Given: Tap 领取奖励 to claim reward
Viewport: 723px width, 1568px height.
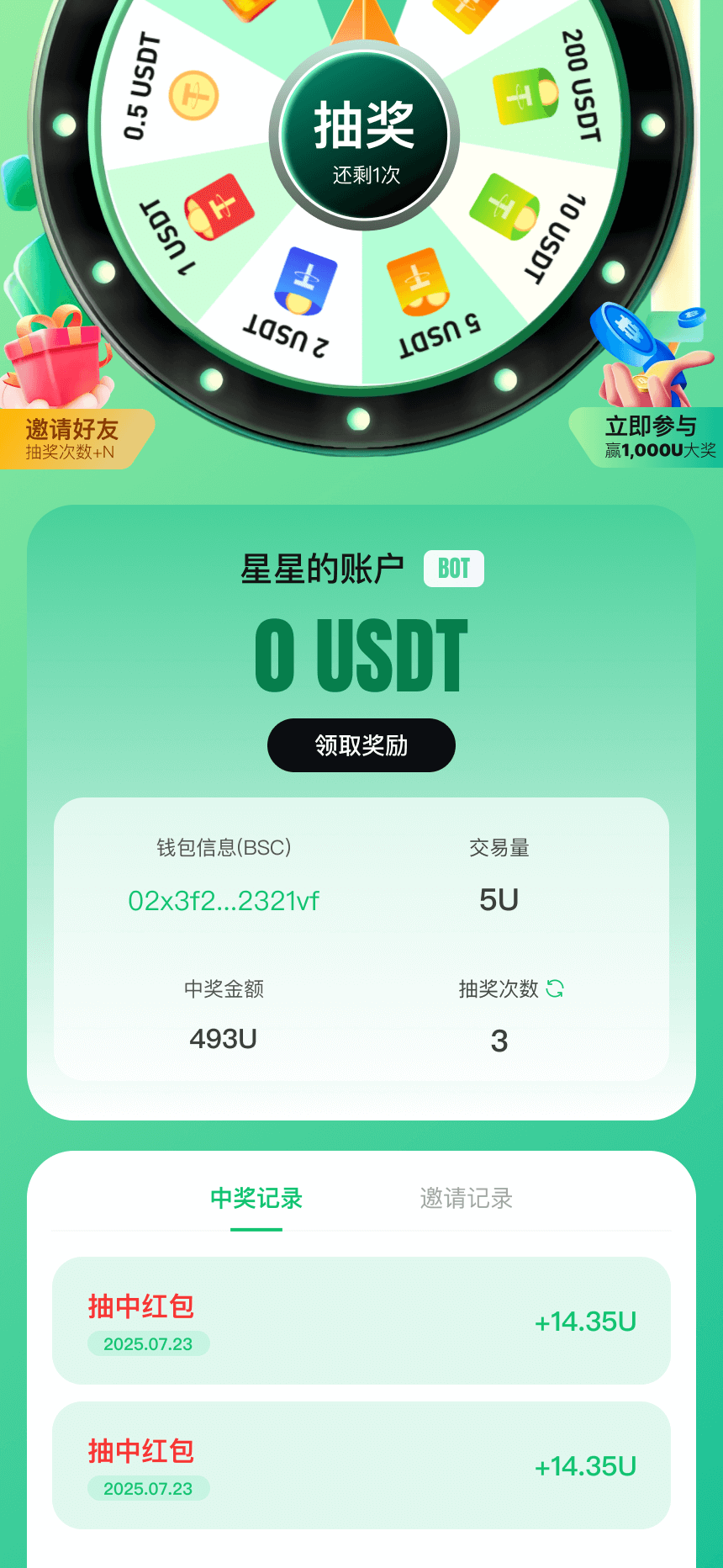Looking at the screenshot, I should (x=361, y=745).
